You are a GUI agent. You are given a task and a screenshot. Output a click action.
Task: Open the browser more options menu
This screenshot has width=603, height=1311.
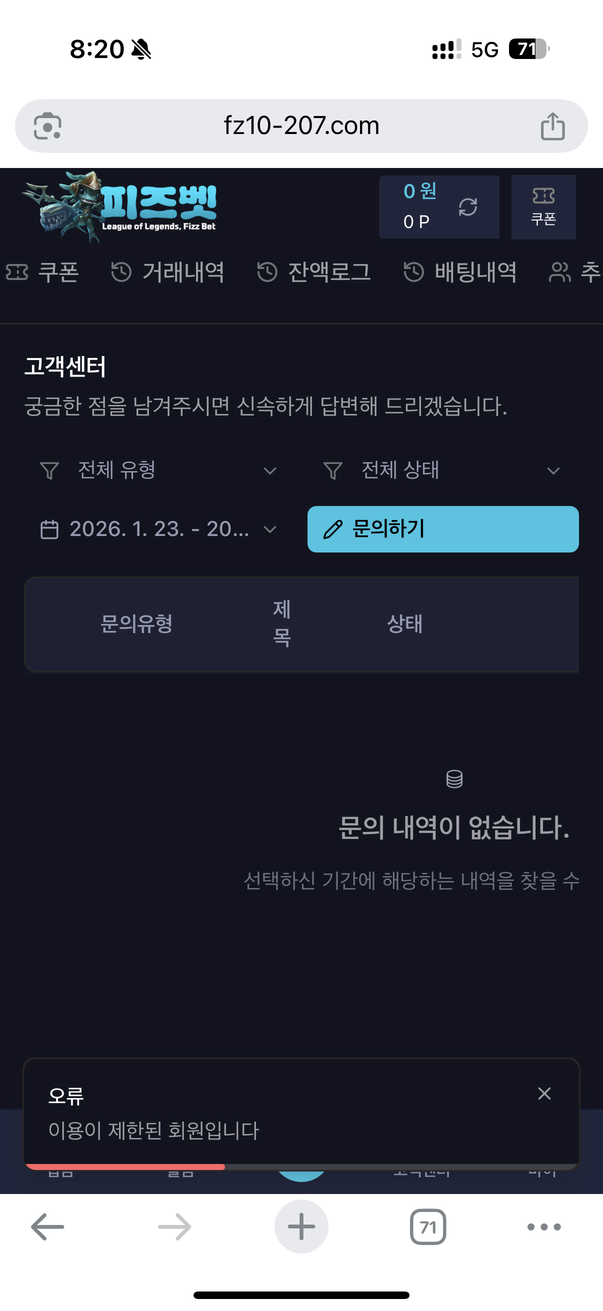point(544,1227)
